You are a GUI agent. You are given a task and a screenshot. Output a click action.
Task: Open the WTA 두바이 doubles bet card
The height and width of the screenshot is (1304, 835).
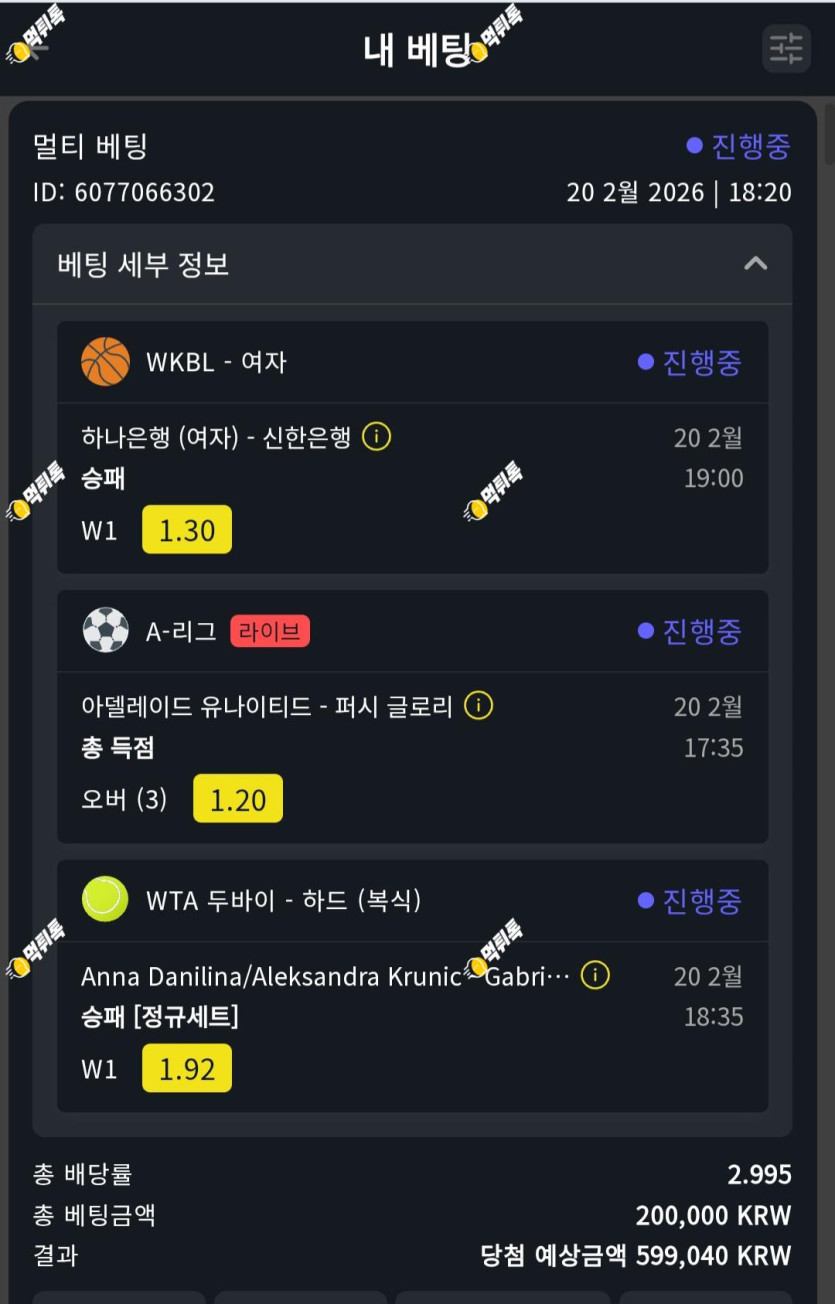413,986
